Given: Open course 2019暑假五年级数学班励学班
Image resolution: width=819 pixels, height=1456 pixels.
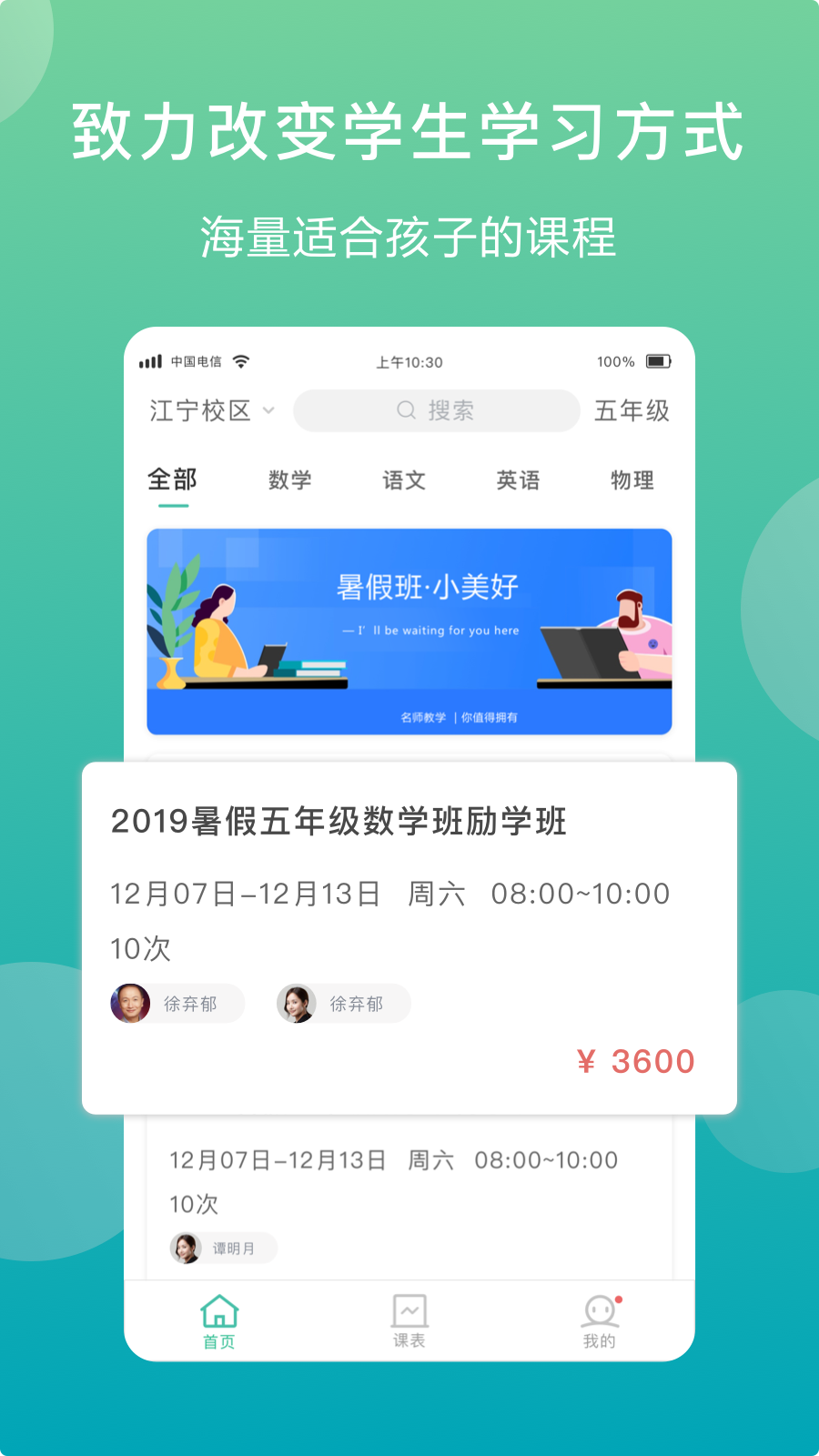Looking at the screenshot, I should click(339, 820).
